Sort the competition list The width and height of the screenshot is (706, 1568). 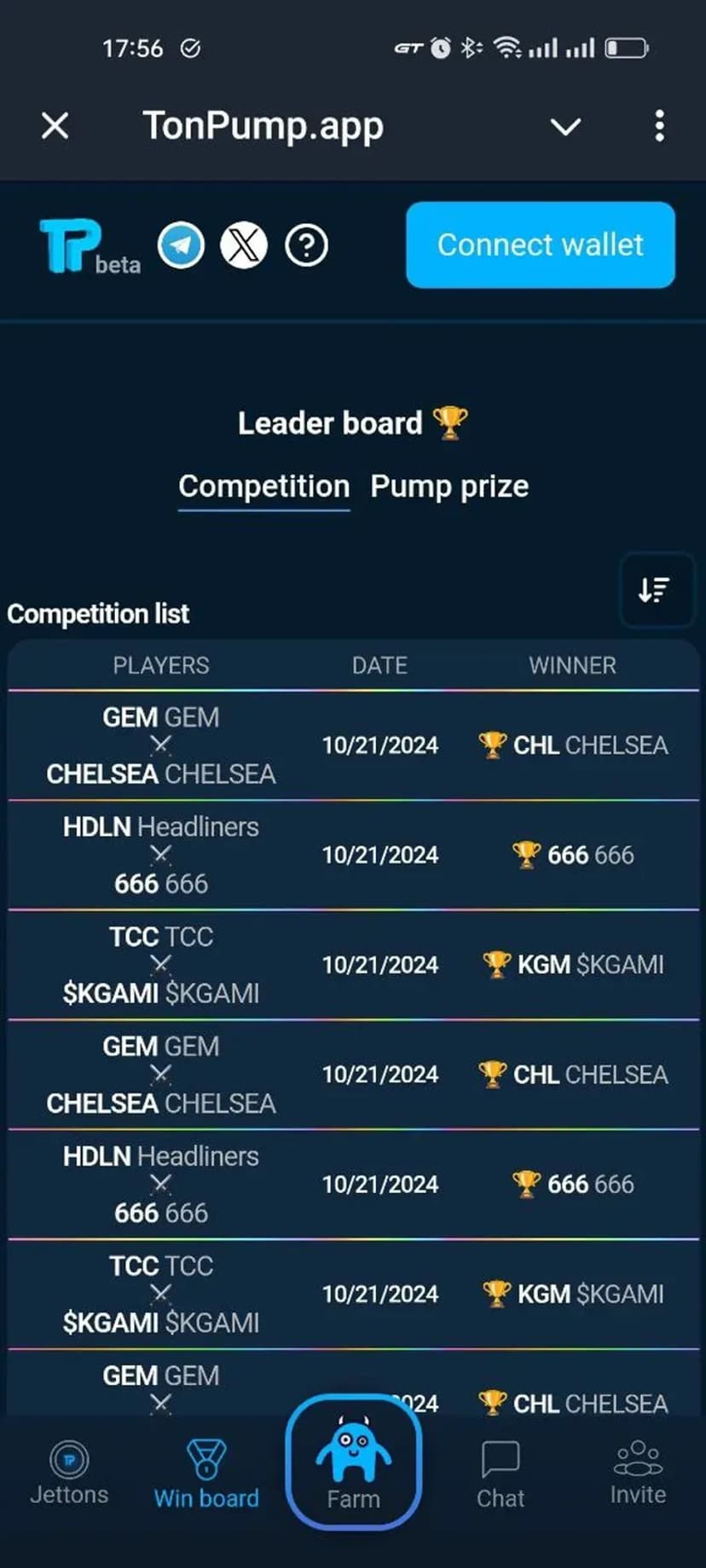click(655, 590)
